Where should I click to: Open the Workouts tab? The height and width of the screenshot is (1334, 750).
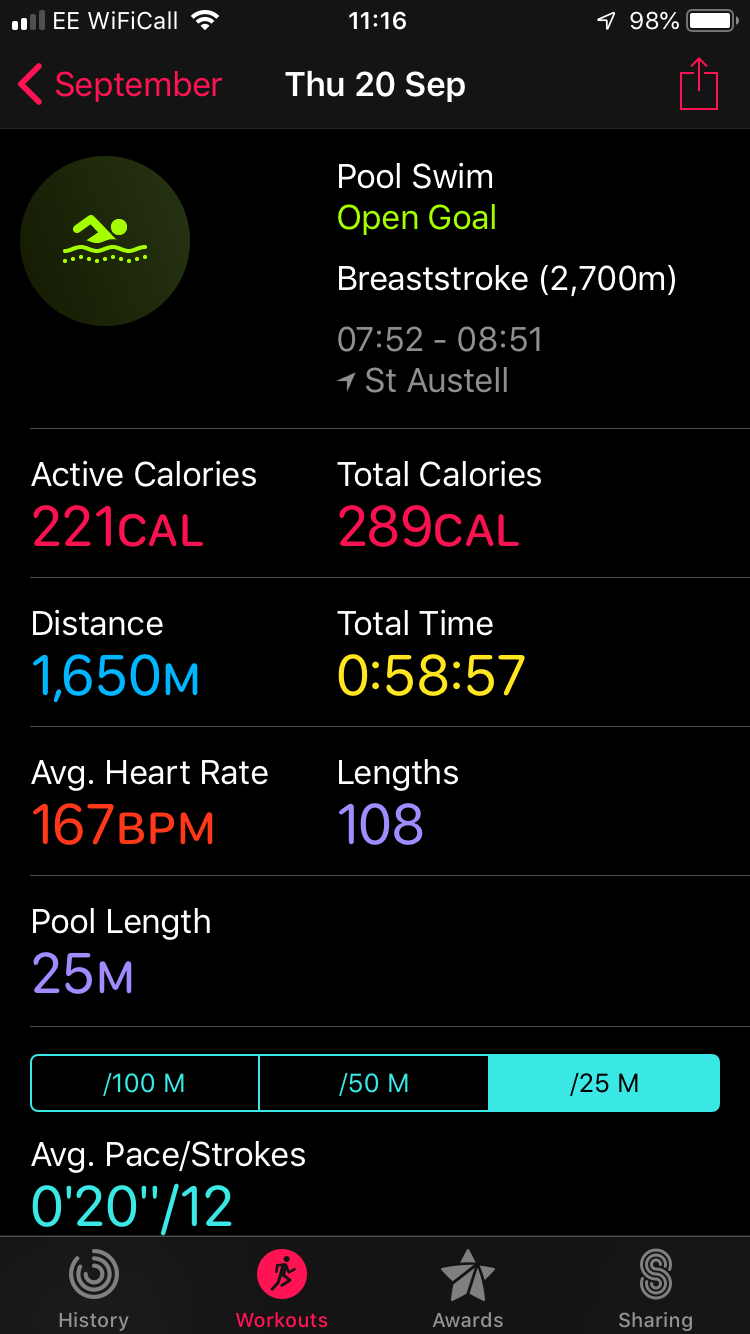281,1289
